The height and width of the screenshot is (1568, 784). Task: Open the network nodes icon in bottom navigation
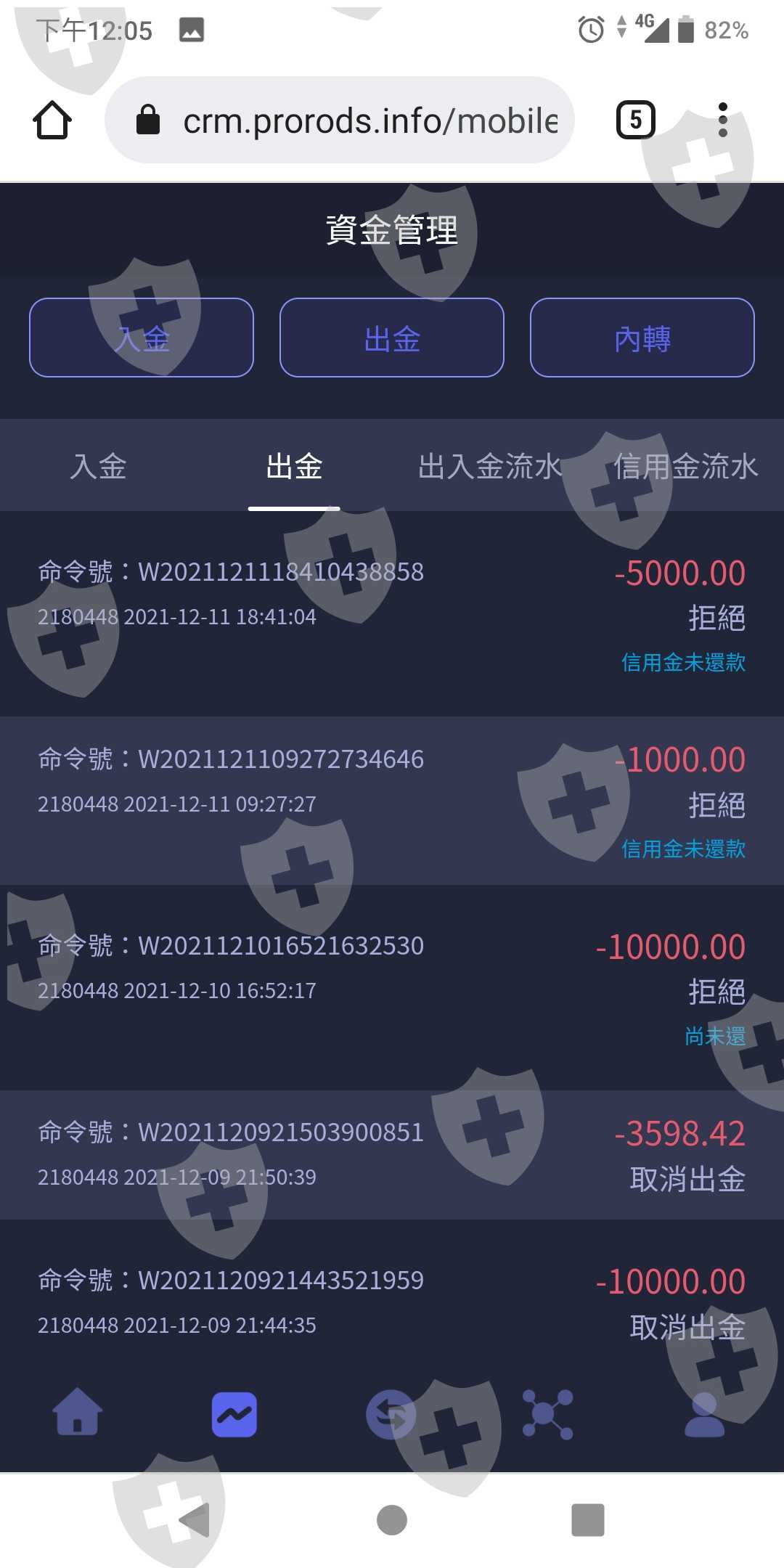(548, 1414)
